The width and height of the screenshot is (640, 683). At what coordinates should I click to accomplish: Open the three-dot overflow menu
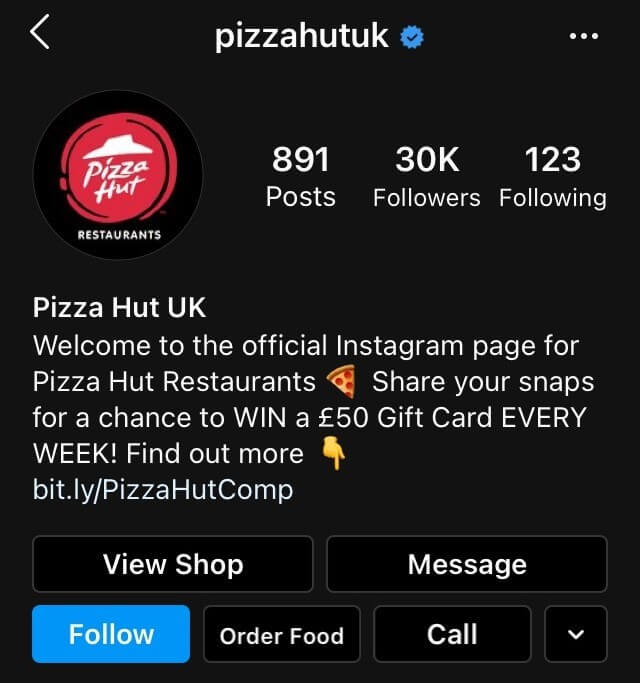tap(583, 37)
